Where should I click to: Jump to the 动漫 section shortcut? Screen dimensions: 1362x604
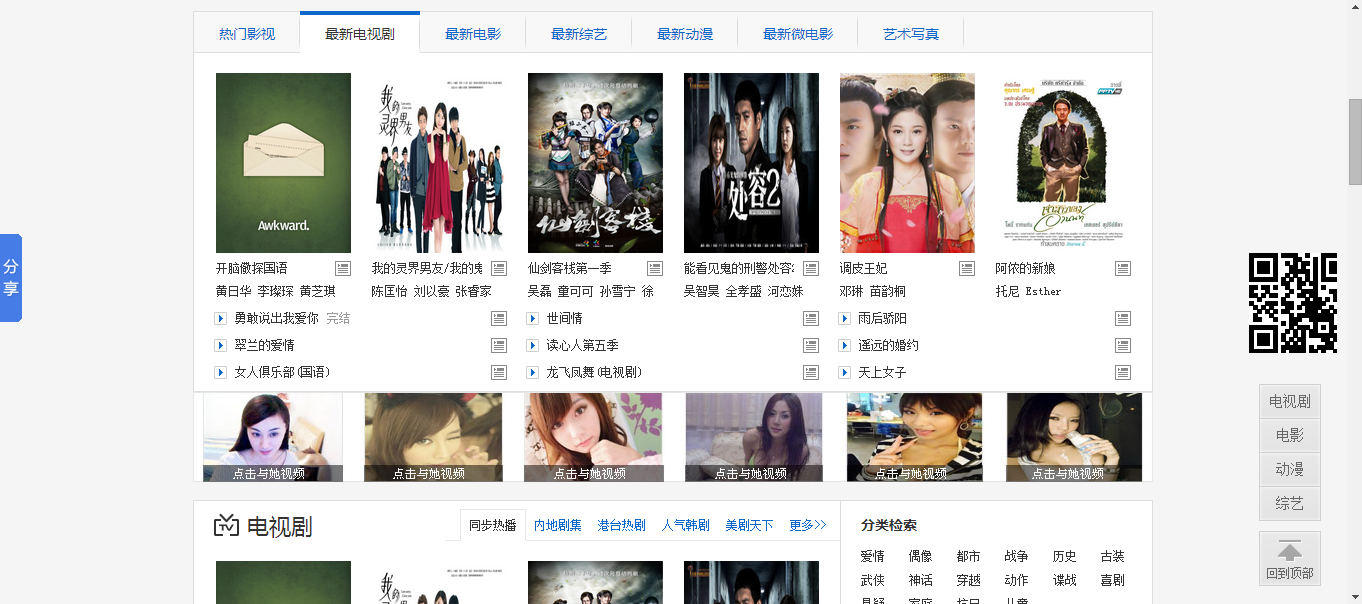[1289, 470]
